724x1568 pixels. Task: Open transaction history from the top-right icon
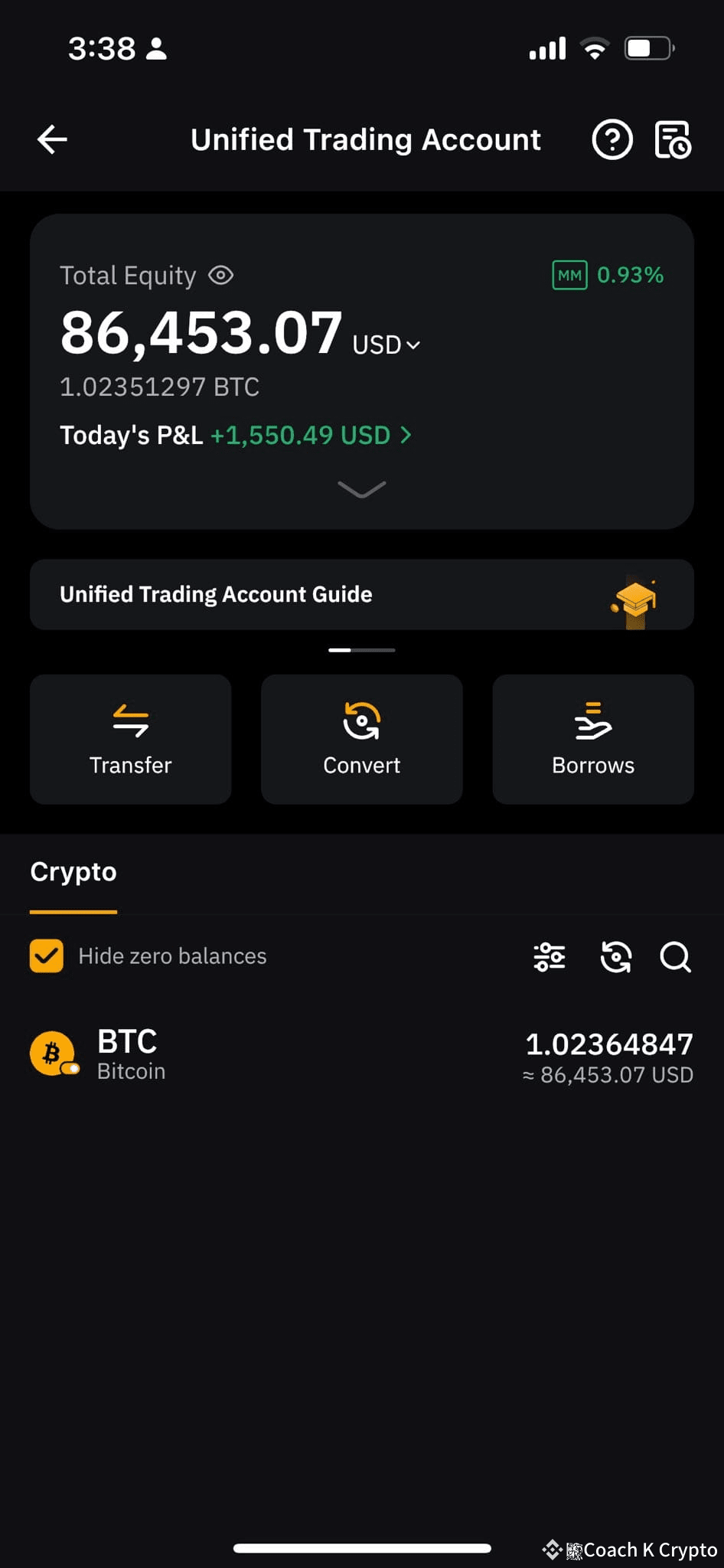coord(671,139)
